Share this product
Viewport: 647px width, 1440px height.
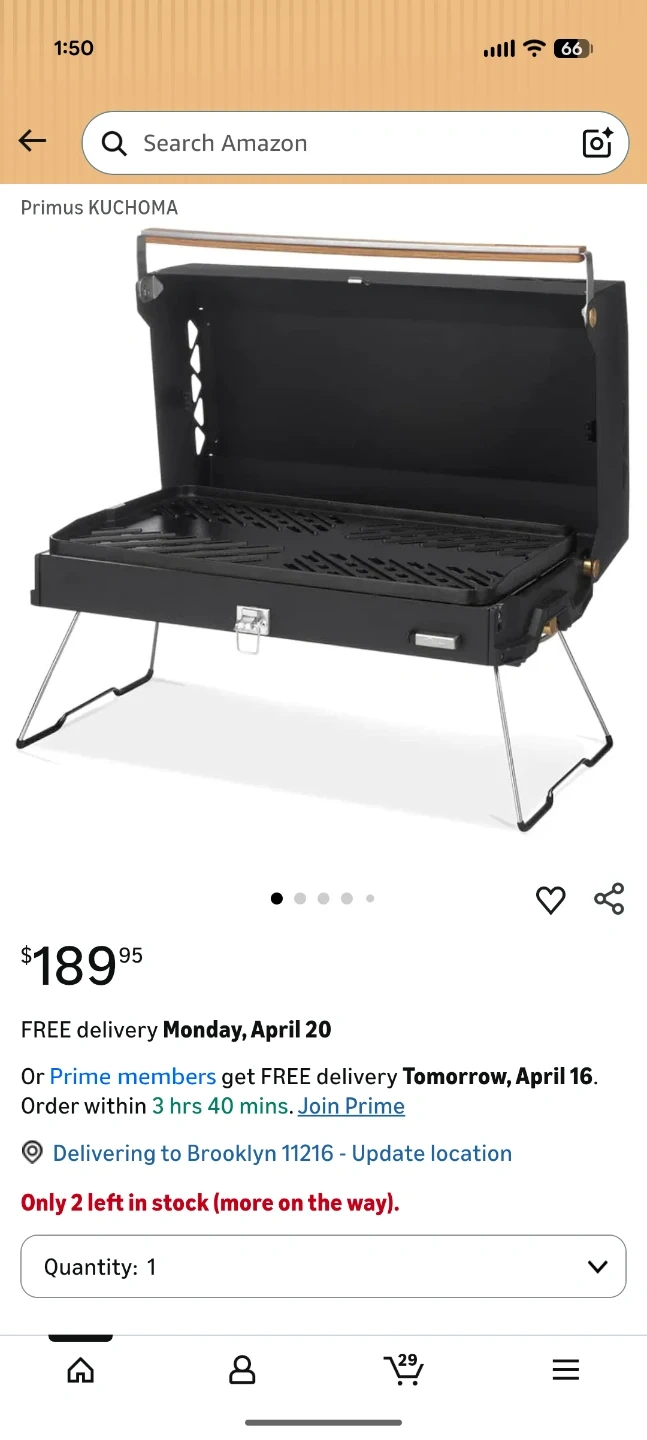click(x=609, y=899)
